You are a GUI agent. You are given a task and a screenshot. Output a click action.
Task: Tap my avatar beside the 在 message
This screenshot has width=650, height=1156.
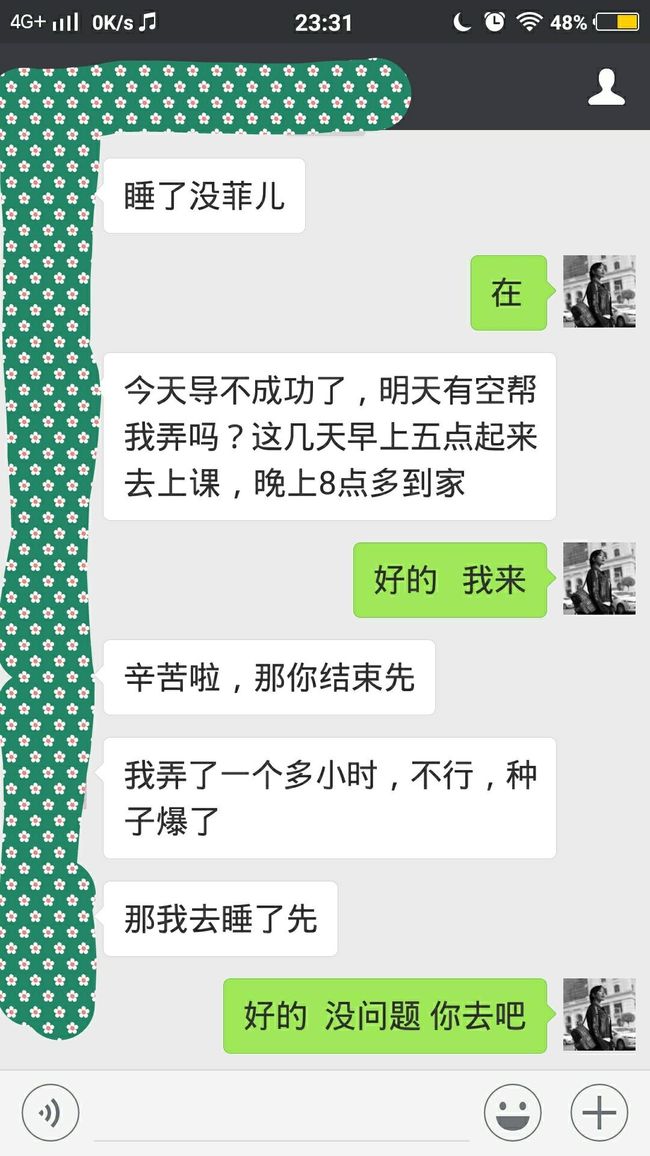click(599, 292)
